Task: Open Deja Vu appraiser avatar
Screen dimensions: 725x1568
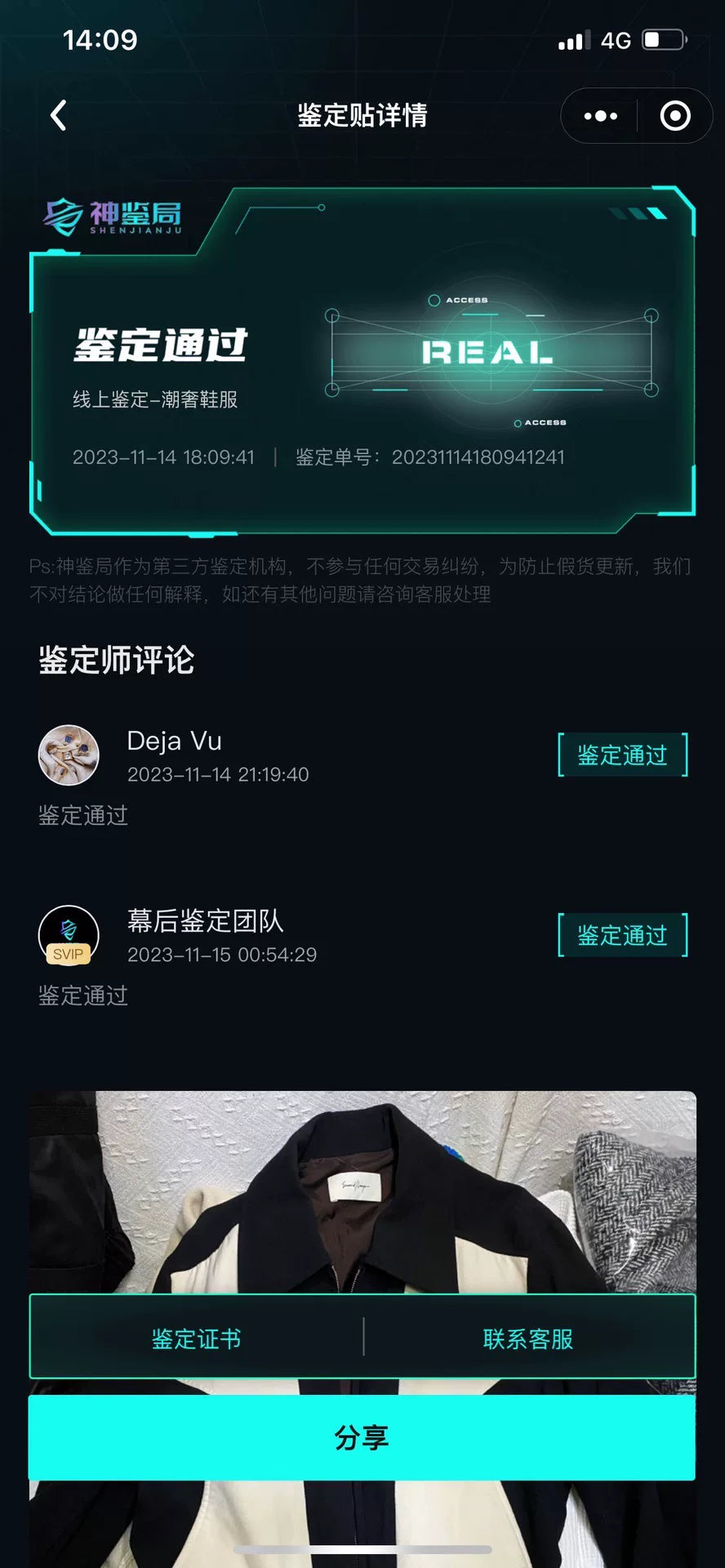Action: (69, 755)
